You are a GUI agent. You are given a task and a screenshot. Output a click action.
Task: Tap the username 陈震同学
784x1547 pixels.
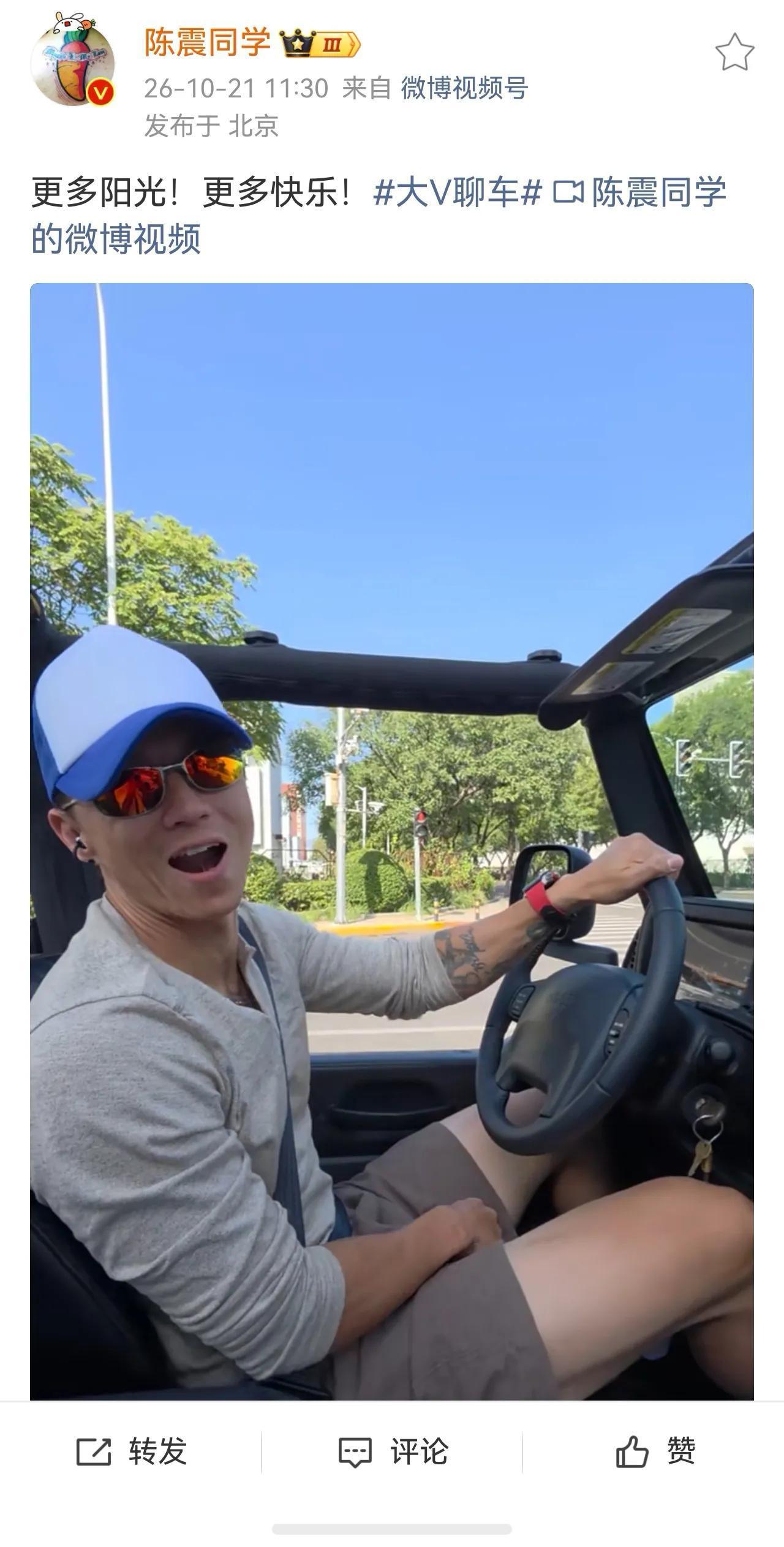click(208, 43)
